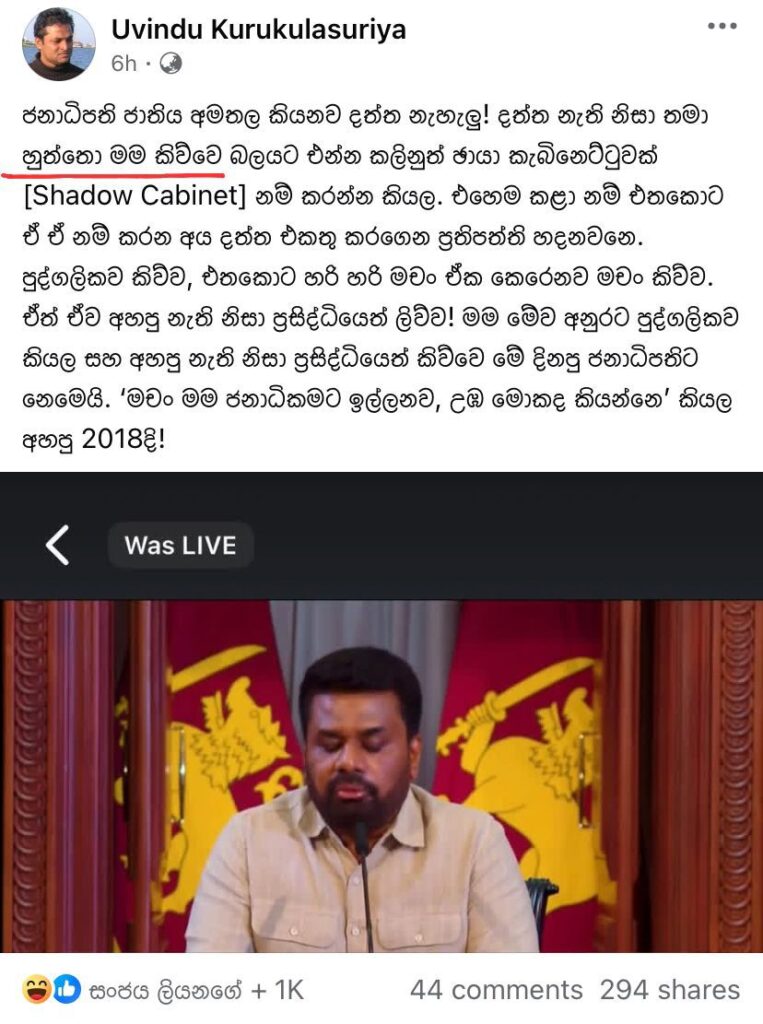Viewport: 763px width, 1024px height.
Task: View the 294 shares list
Action: point(670,990)
